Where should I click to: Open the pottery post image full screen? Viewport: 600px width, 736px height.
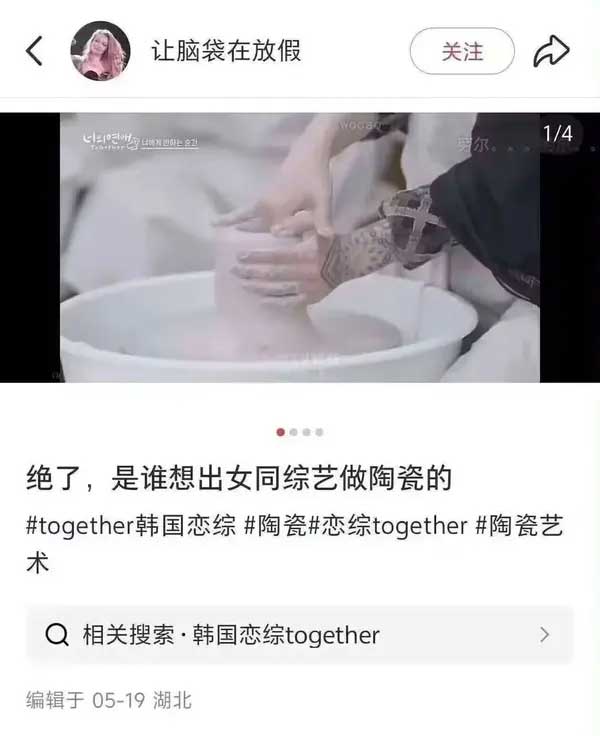tap(300, 247)
